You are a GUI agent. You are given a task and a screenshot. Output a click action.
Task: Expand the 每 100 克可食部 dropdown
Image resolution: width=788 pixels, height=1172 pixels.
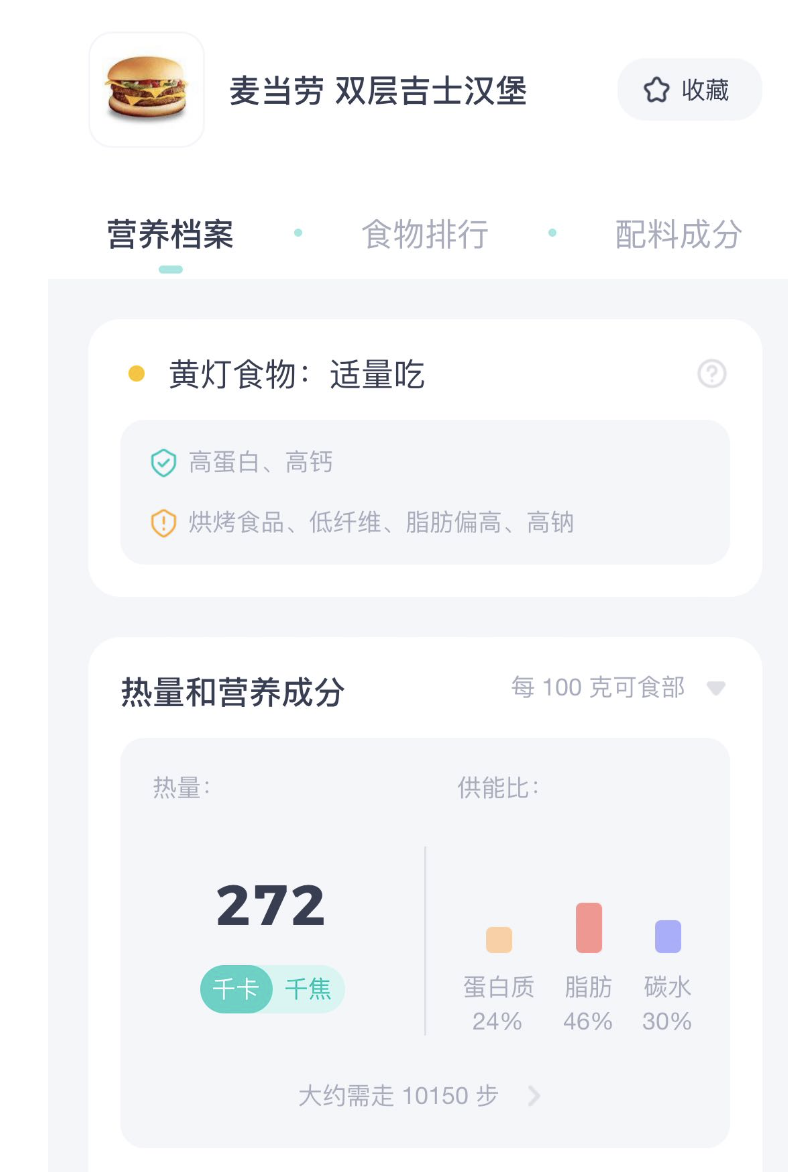617,688
